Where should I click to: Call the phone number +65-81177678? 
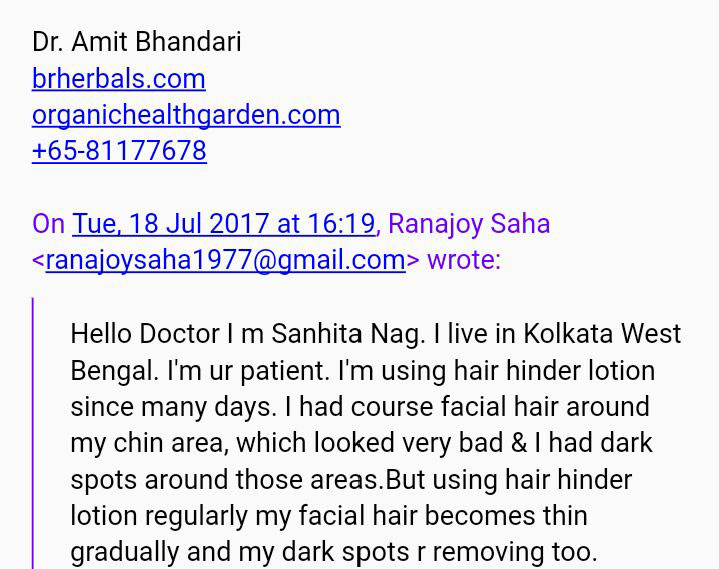coord(119,151)
